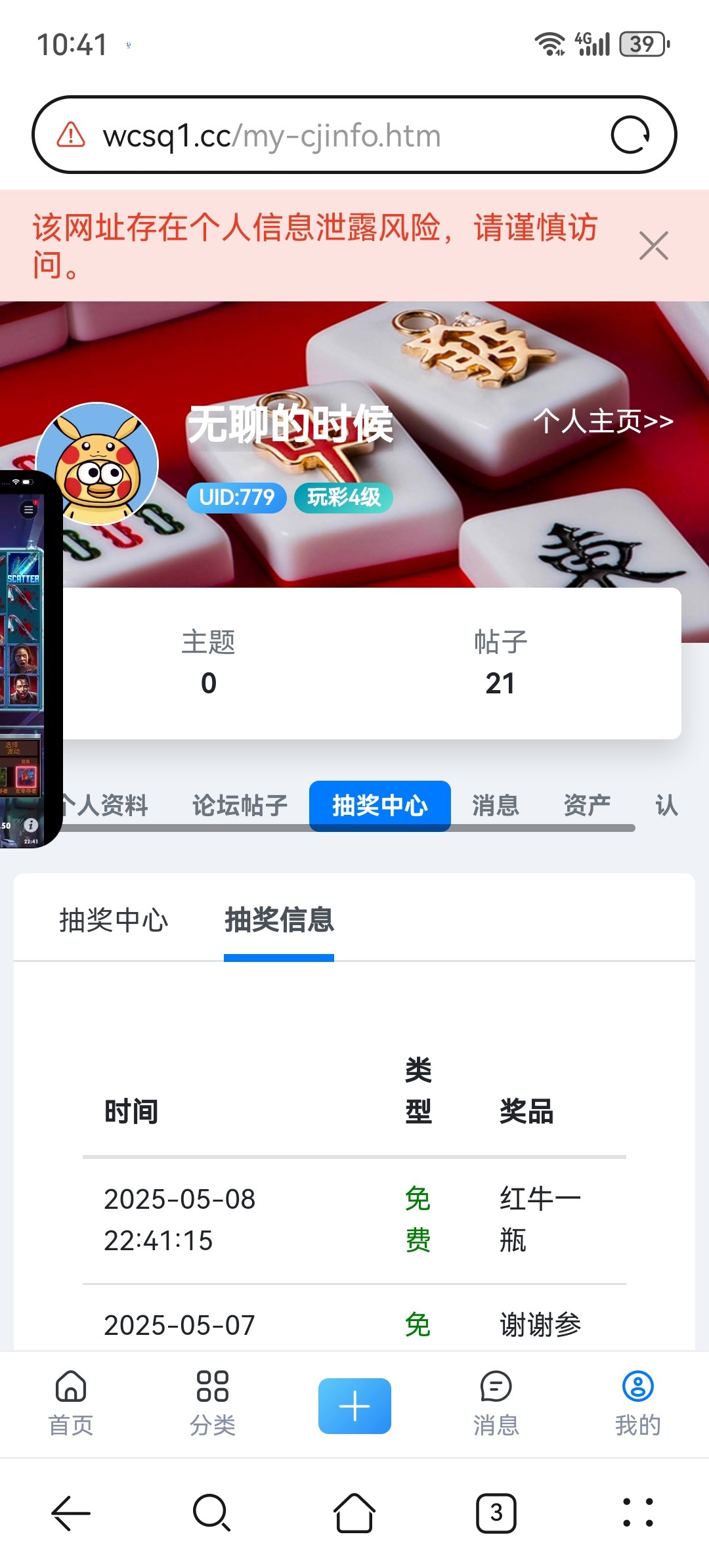Open the 资产 tab
The image size is (709, 1568).
click(x=587, y=805)
